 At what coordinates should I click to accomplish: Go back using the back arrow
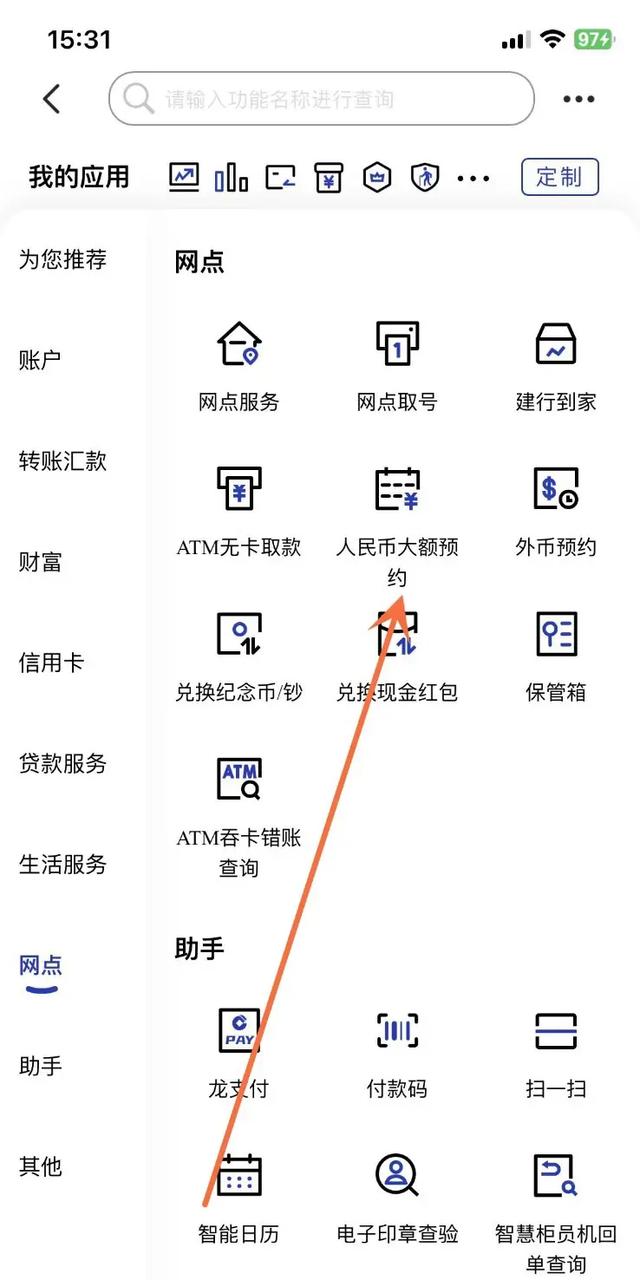52,98
